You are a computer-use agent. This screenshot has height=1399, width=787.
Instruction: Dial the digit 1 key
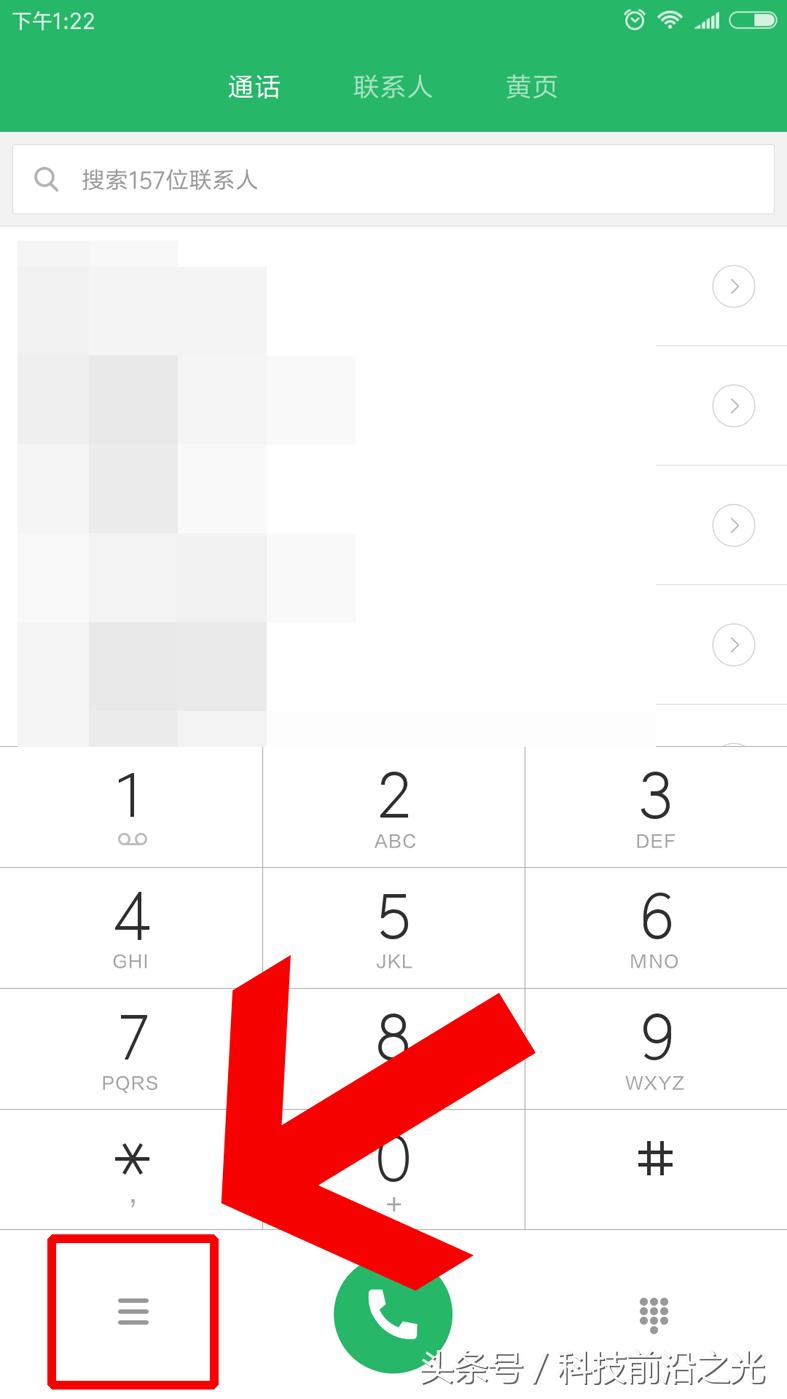pyautogui.click(x=131, y=808)
